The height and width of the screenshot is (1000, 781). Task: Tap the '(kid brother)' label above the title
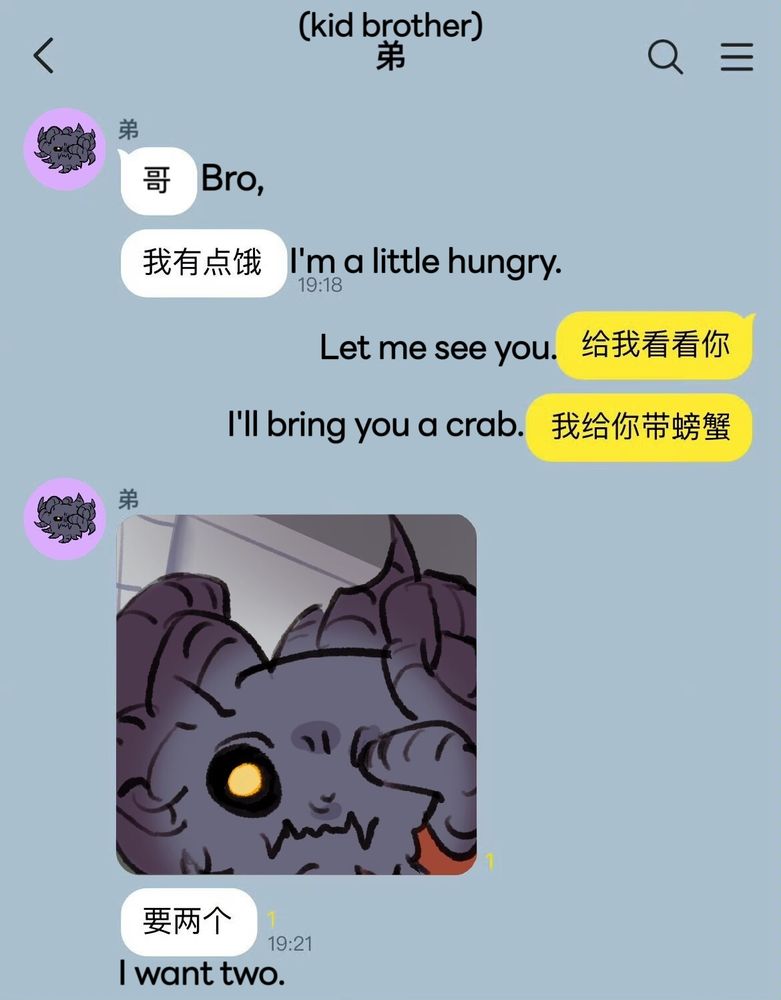(390, 25)
